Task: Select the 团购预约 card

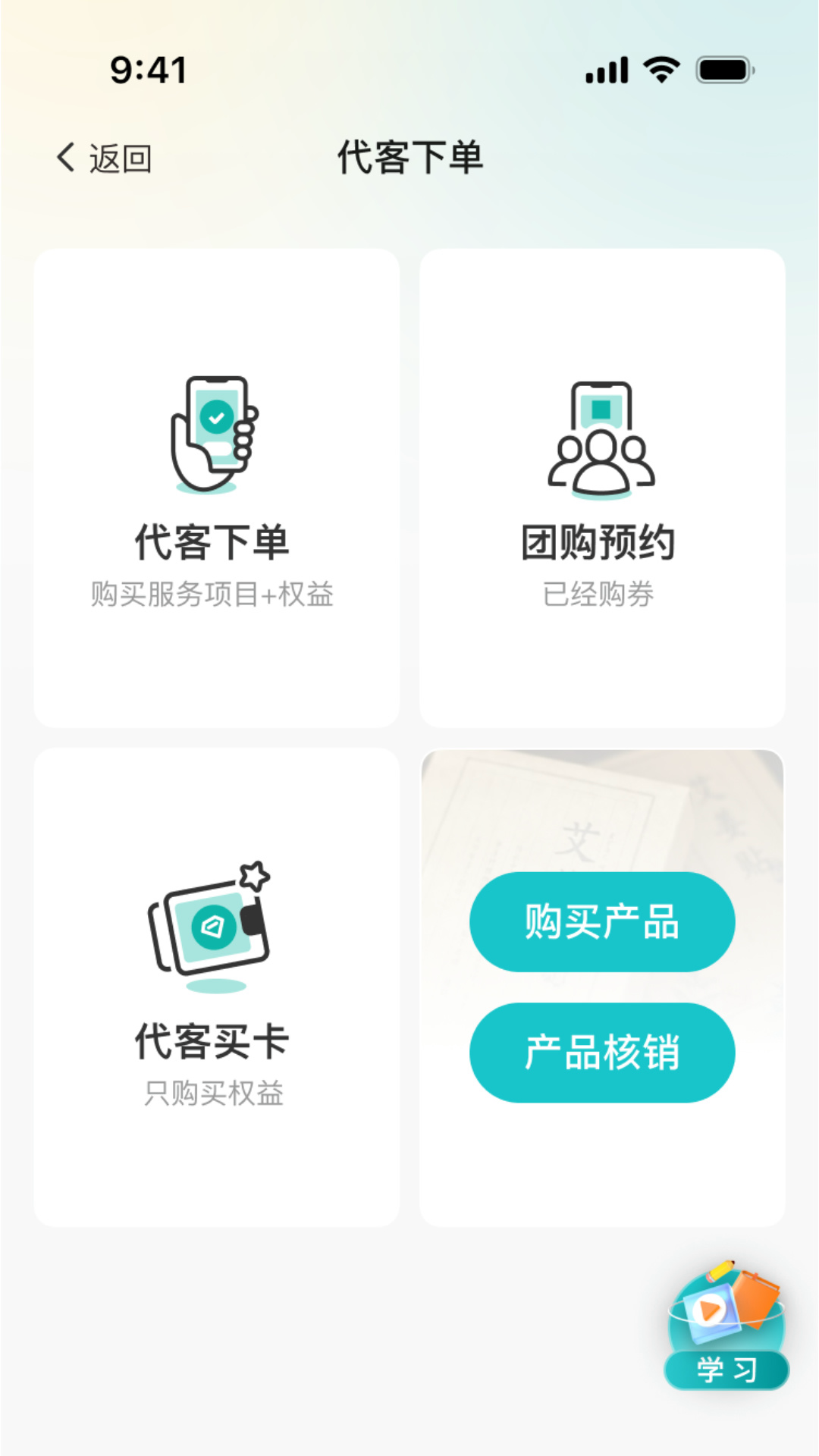Action: (601, 485)
